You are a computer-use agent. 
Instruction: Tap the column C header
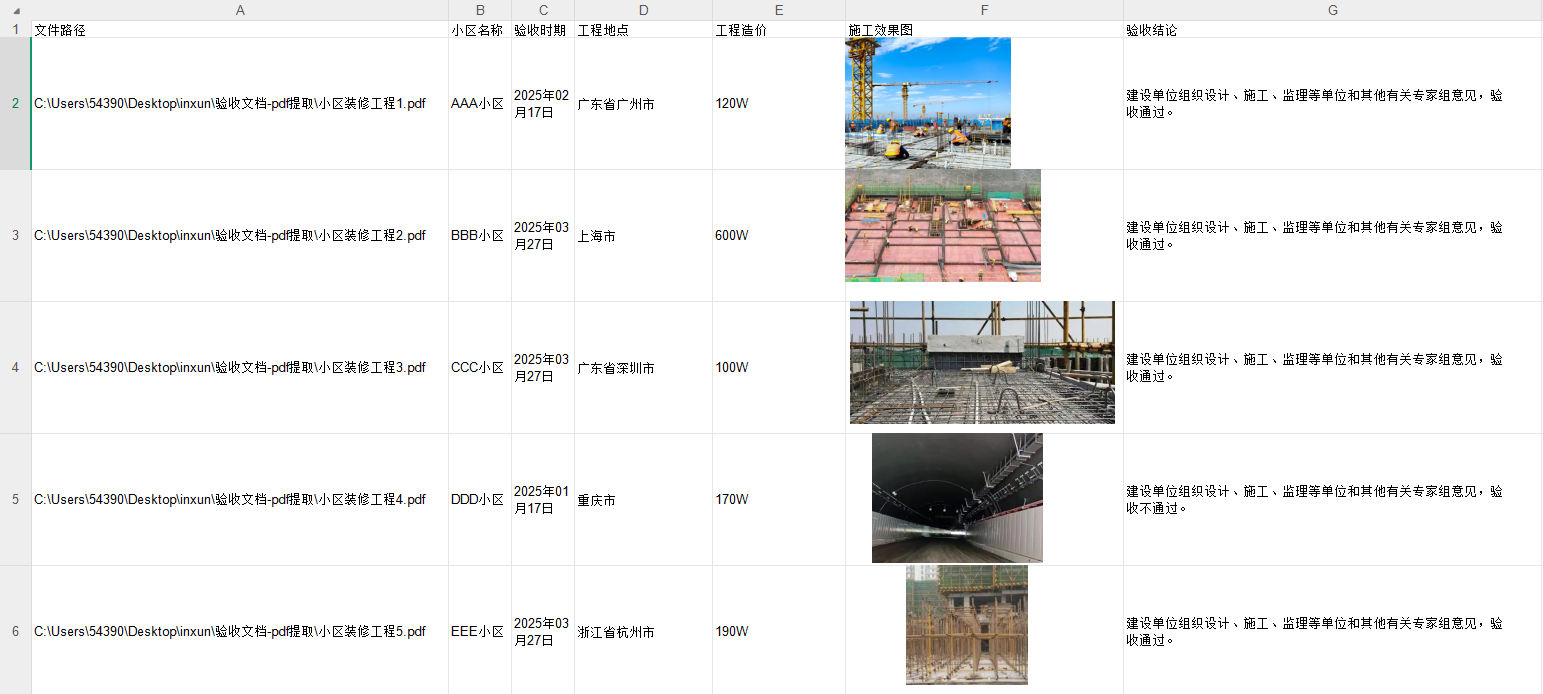click(543, 10)
